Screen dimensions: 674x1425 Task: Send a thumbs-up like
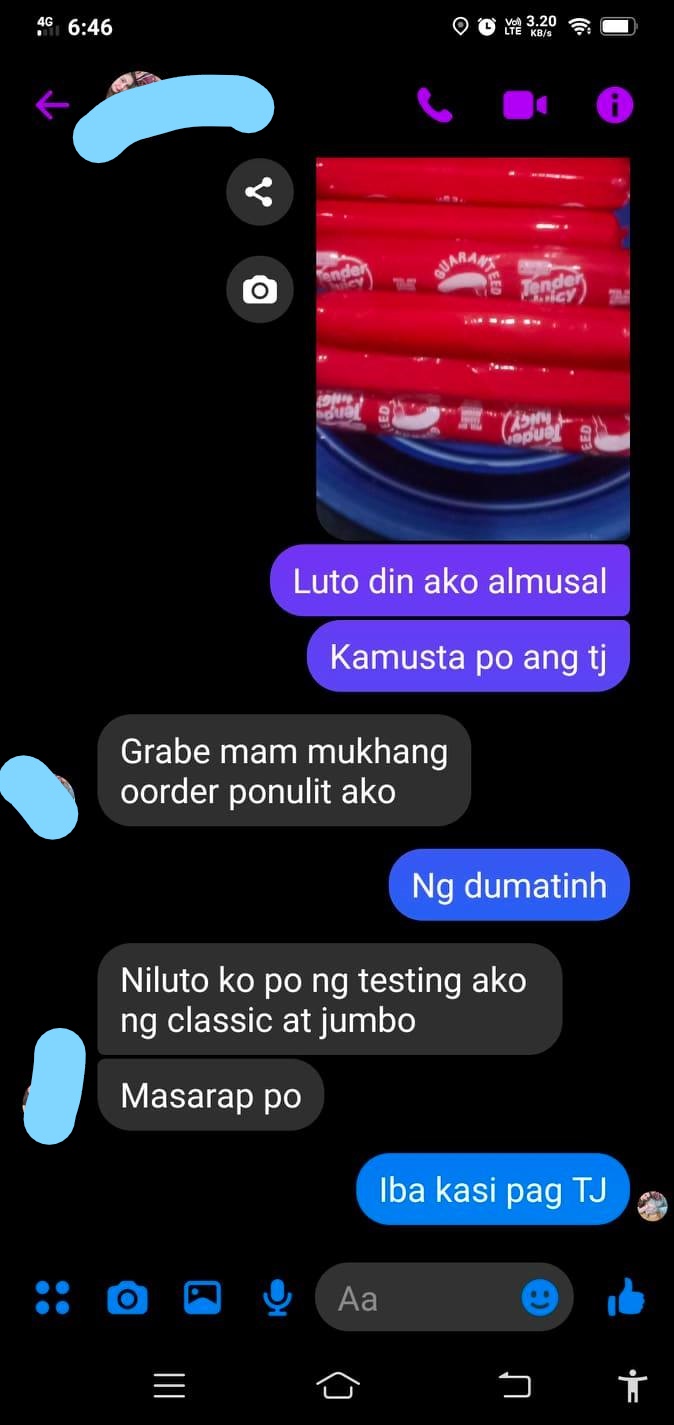pyautogui.click(x=626, y=1298)
